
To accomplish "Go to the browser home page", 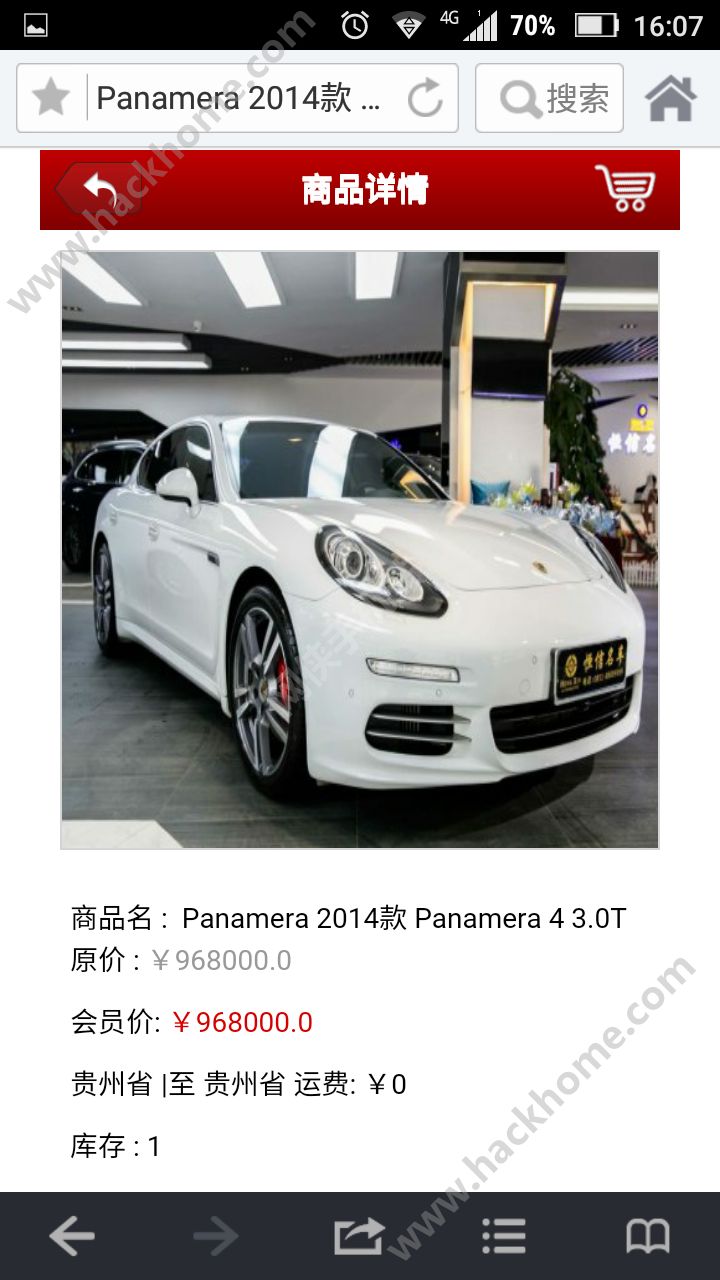I will [670, 98].
